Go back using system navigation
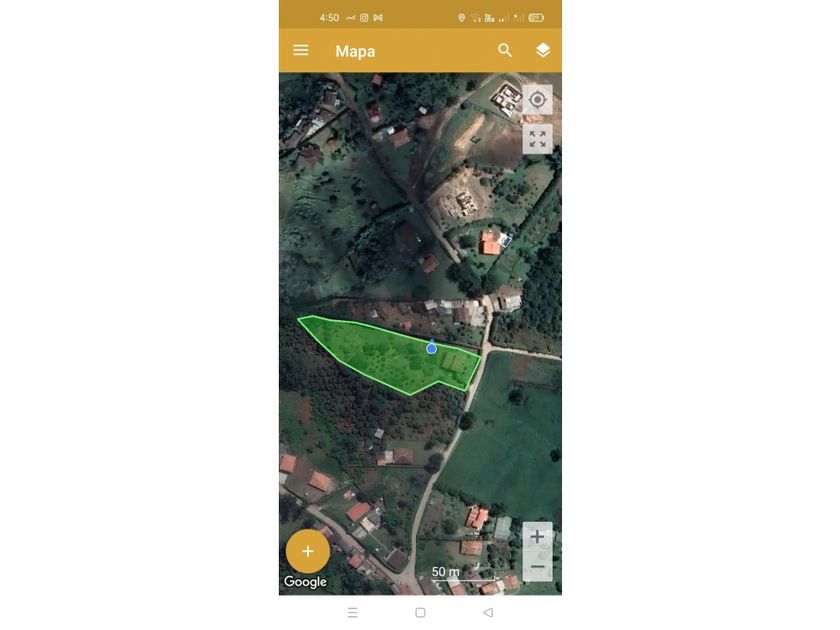This screenshot has height=630, width=840. point(488,612)
